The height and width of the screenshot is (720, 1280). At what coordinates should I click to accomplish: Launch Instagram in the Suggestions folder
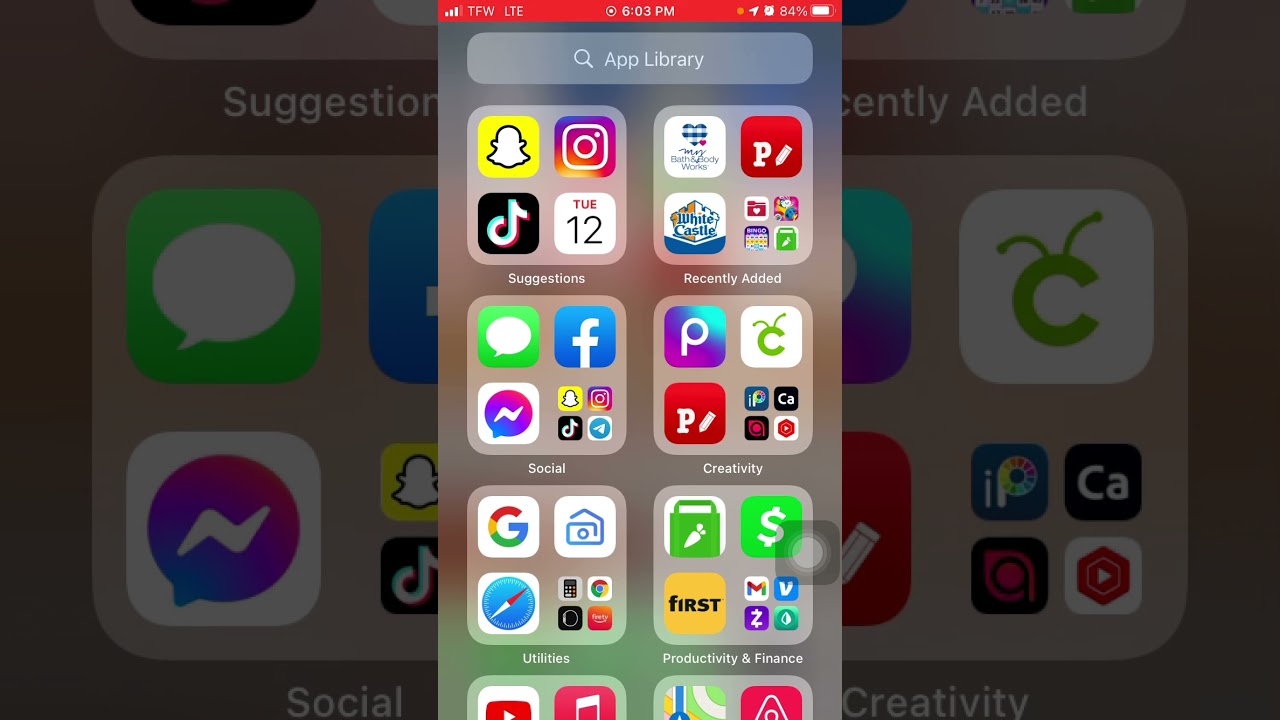pos(585,147)
